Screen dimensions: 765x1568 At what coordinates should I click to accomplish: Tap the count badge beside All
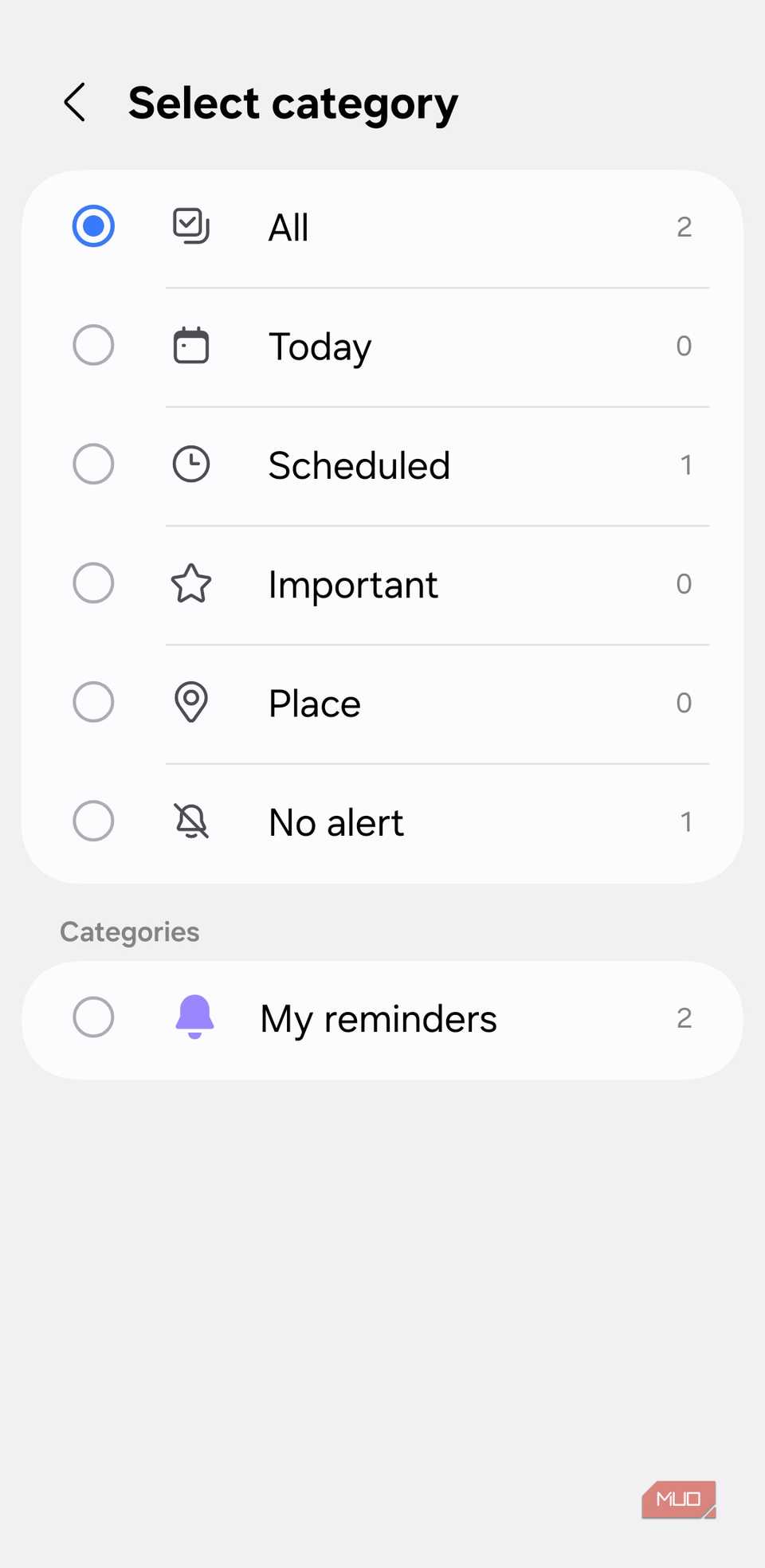(684, 225)
